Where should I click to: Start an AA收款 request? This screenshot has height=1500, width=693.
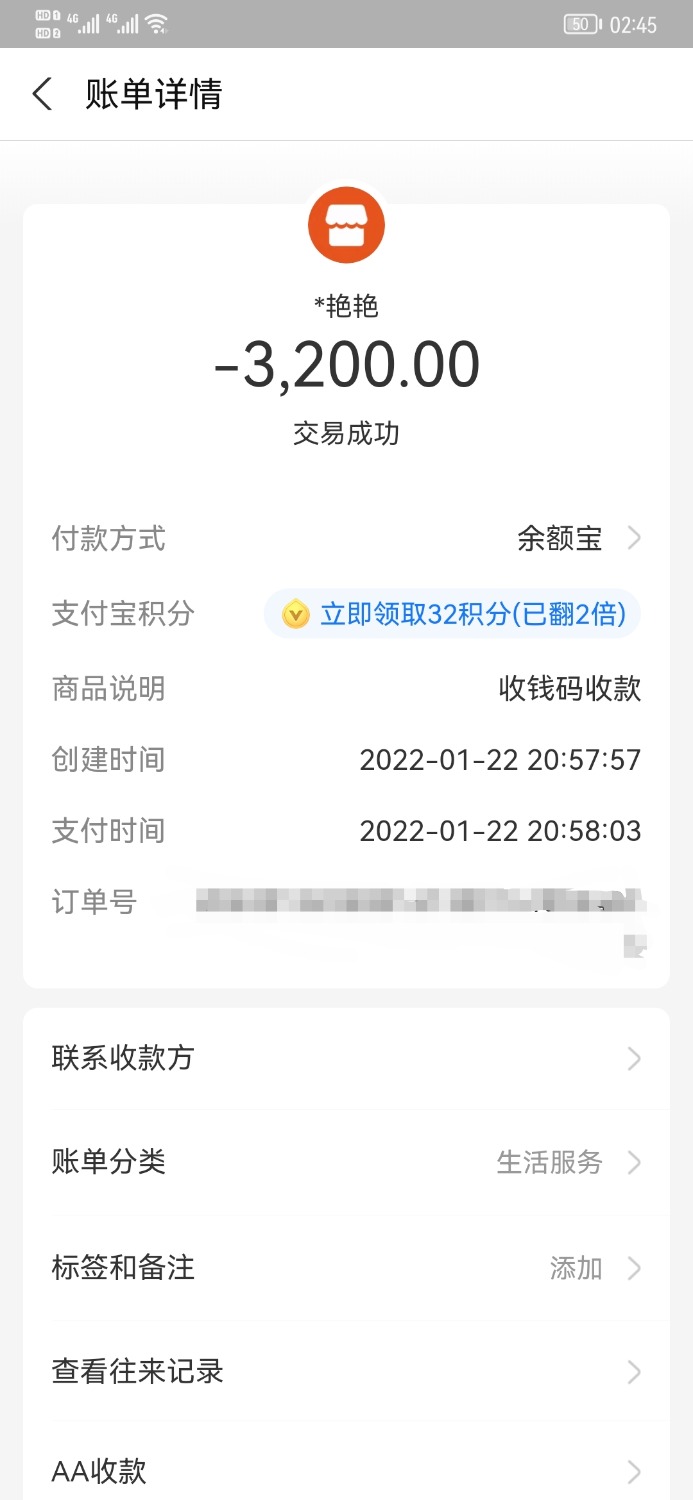coord(346,1471)
